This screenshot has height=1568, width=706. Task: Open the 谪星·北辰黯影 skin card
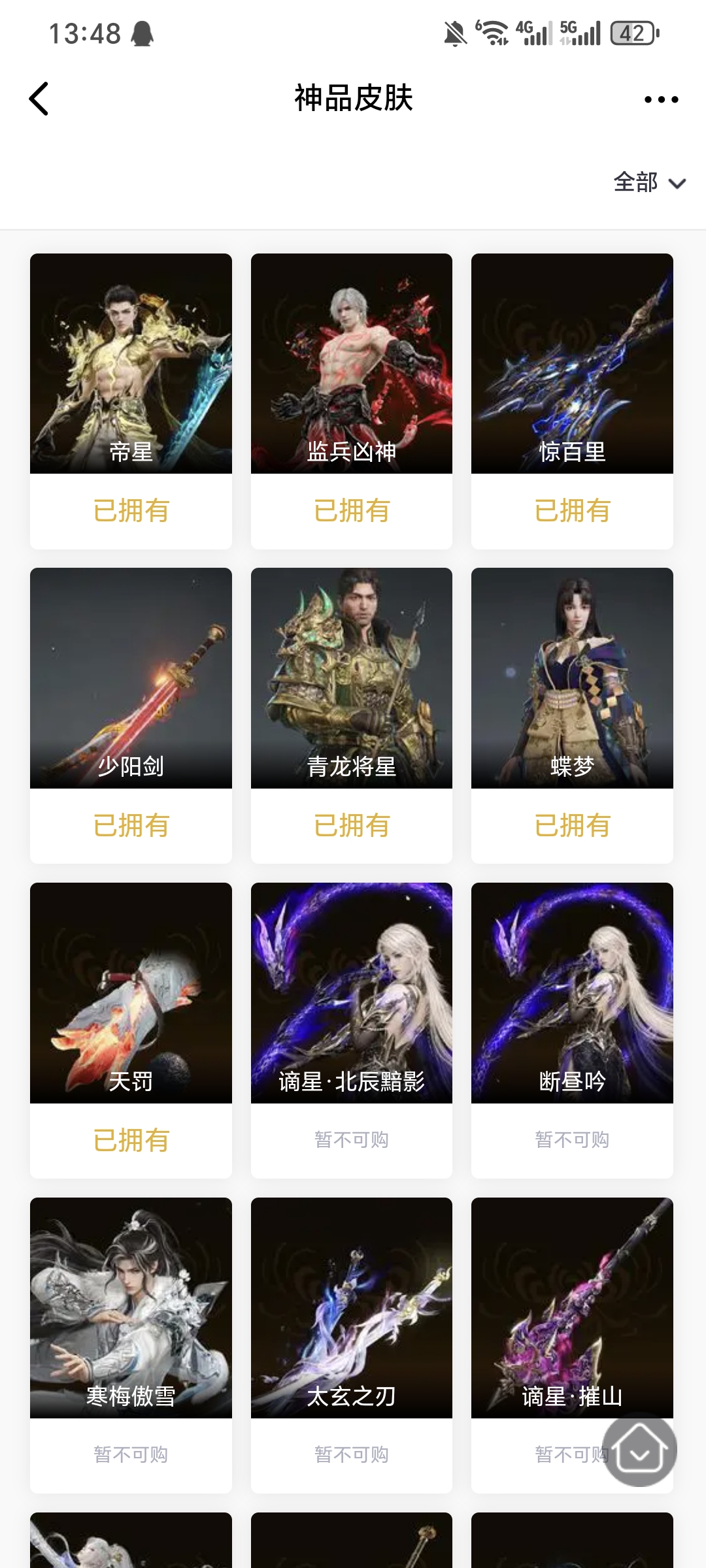coord(352,993)
